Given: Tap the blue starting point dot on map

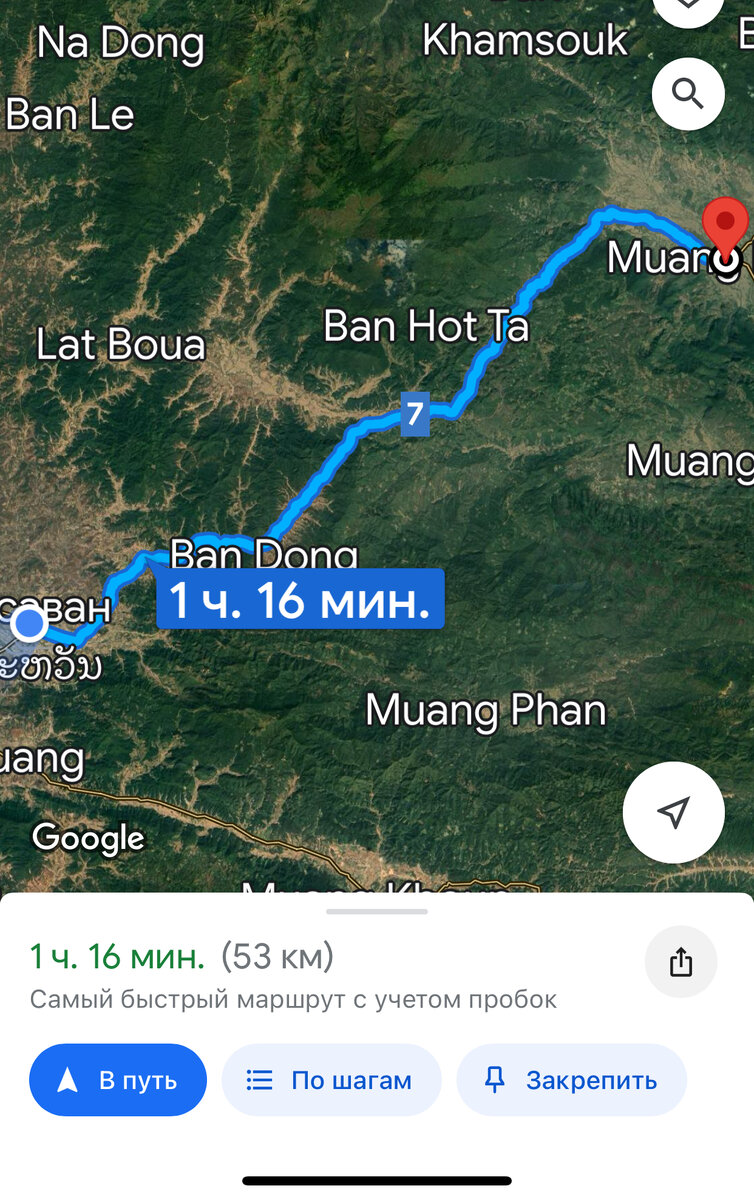Looking at the screenshot, I should pos(30,625).
